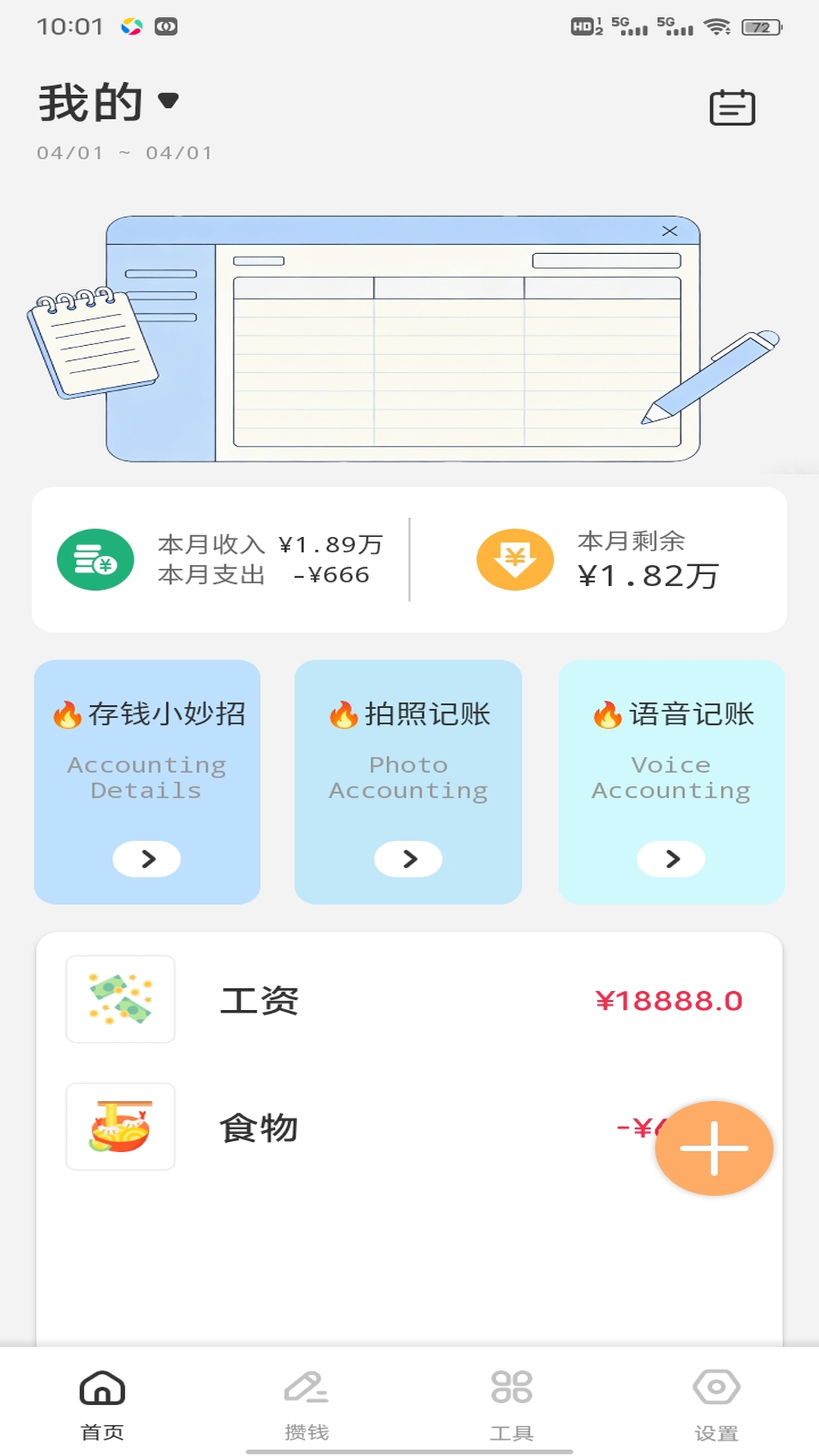This screenshot has height=1456, width=819.
Task: Expand Photo Accounting via its chevron
Action: coord(408,859)
